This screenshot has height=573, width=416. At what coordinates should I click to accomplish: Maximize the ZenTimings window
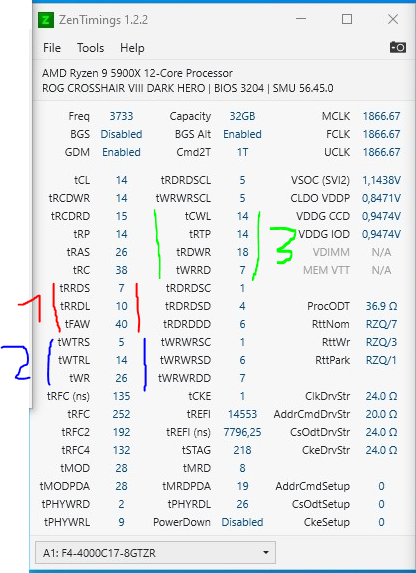coord(347,19)
